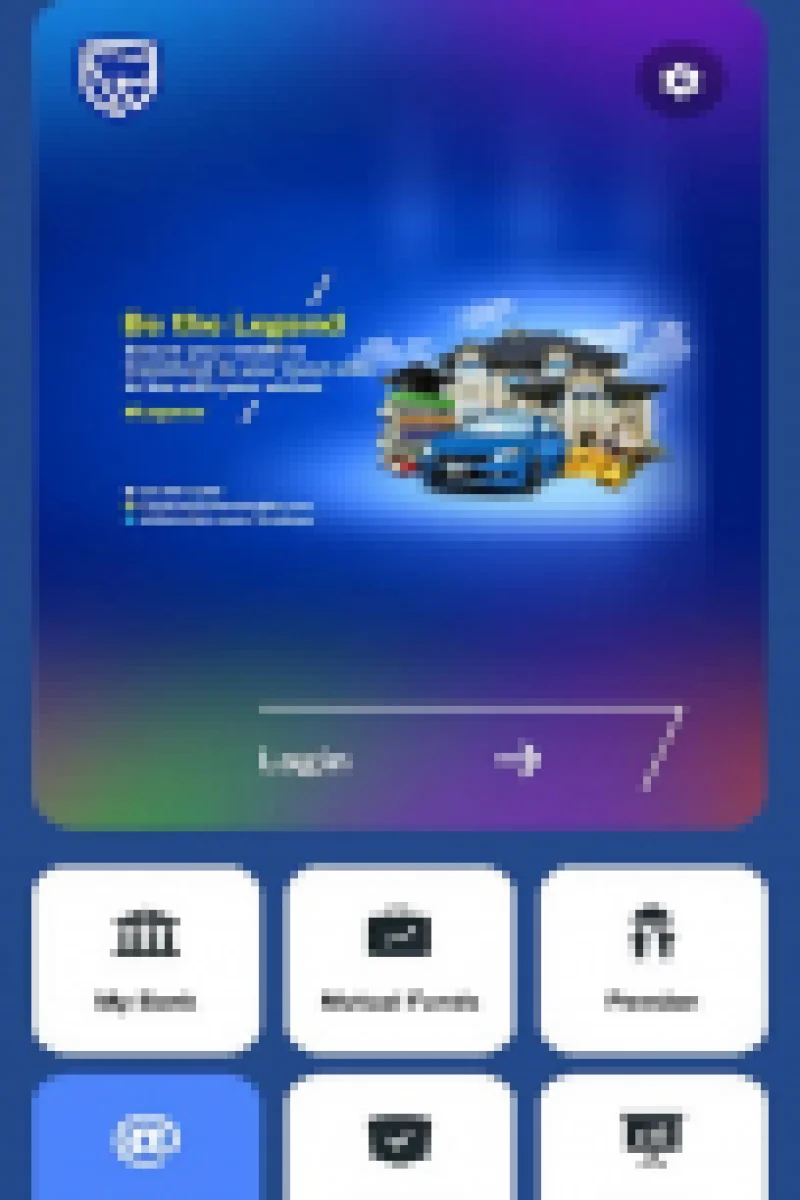Open the settings gear icon
This screenshot has height=1200, width=800.
[x=681, y=80]
